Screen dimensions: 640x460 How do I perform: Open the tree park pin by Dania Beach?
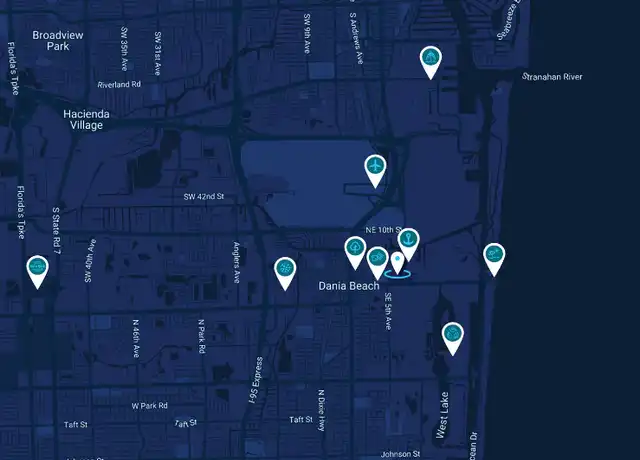point(355,249)
